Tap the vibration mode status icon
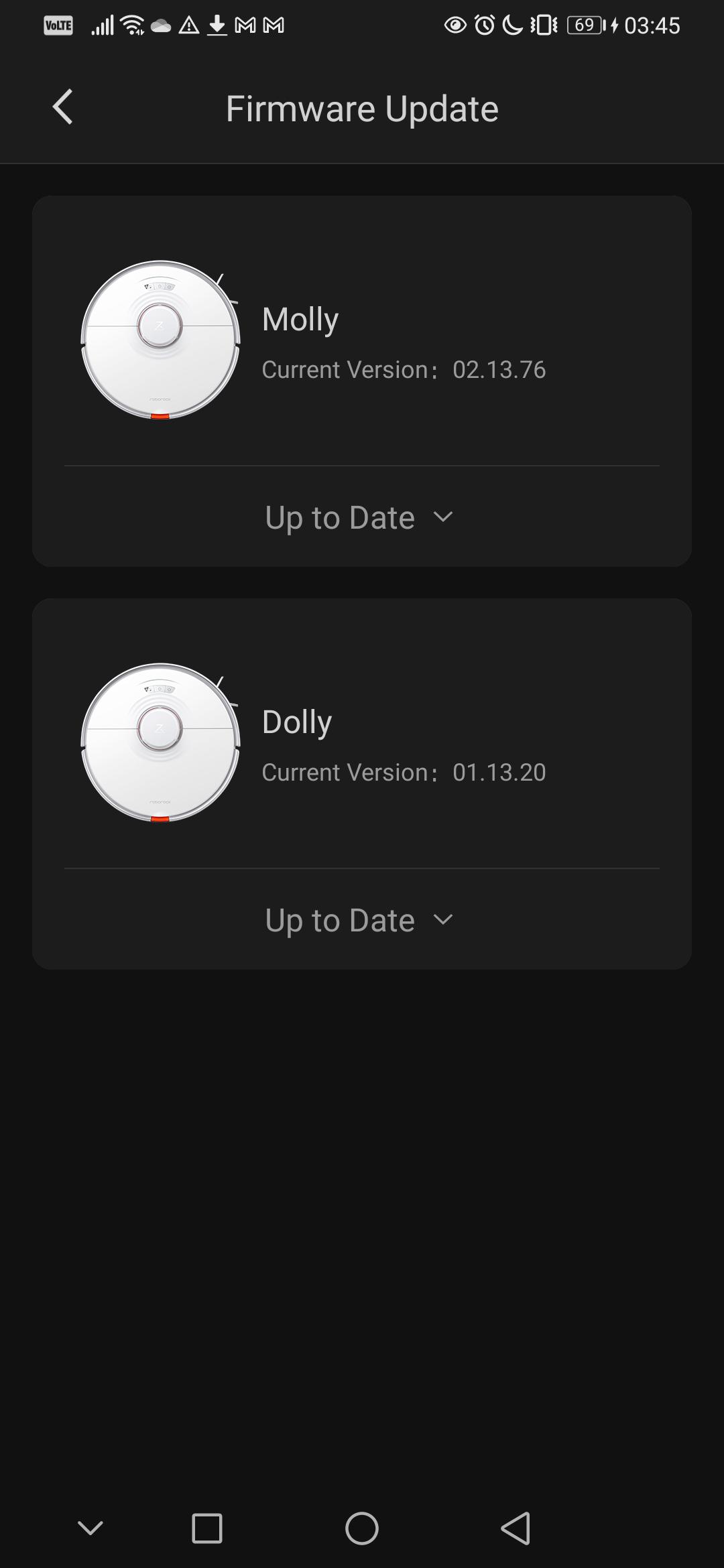The image size is (724, 1568). pos(543,24)
